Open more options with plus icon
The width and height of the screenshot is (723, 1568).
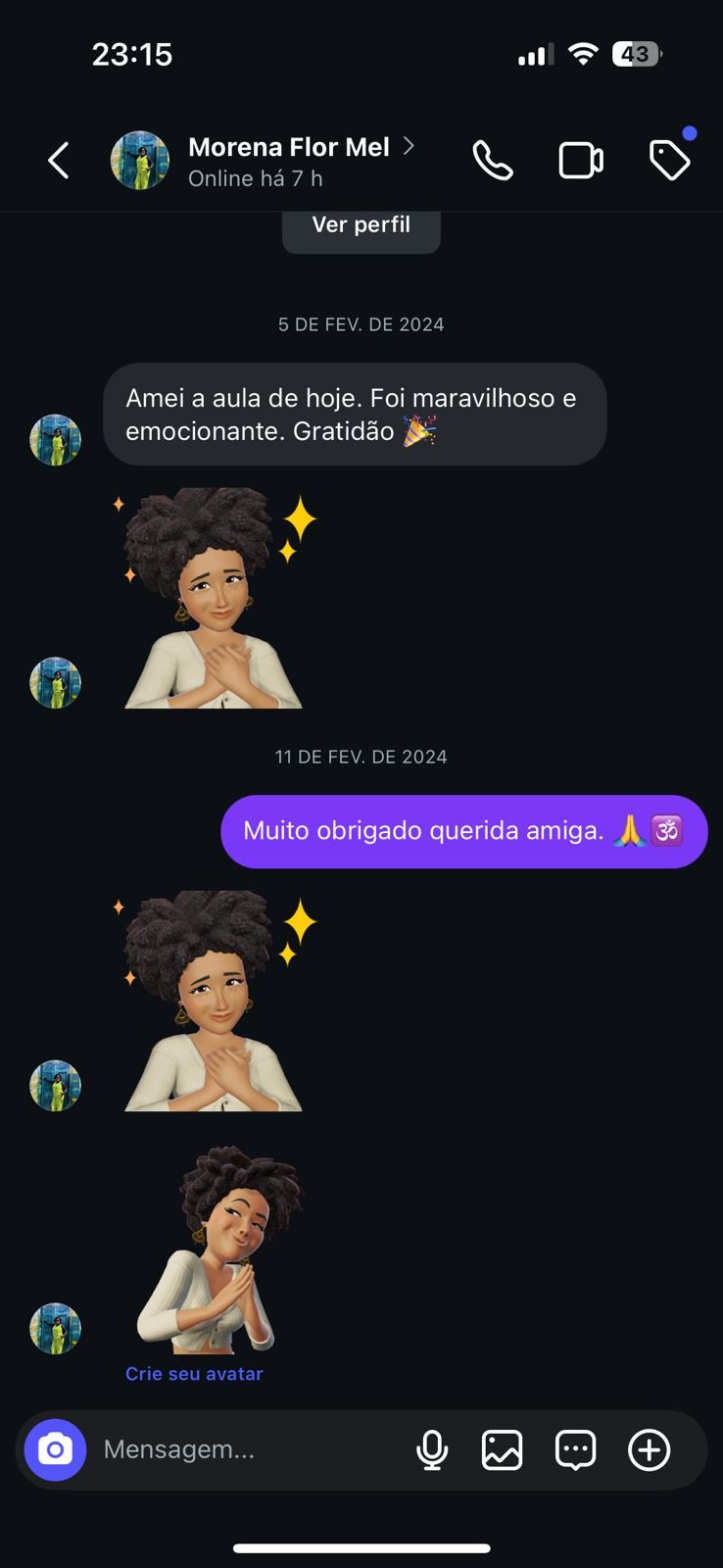click(x=649, y=1449)
